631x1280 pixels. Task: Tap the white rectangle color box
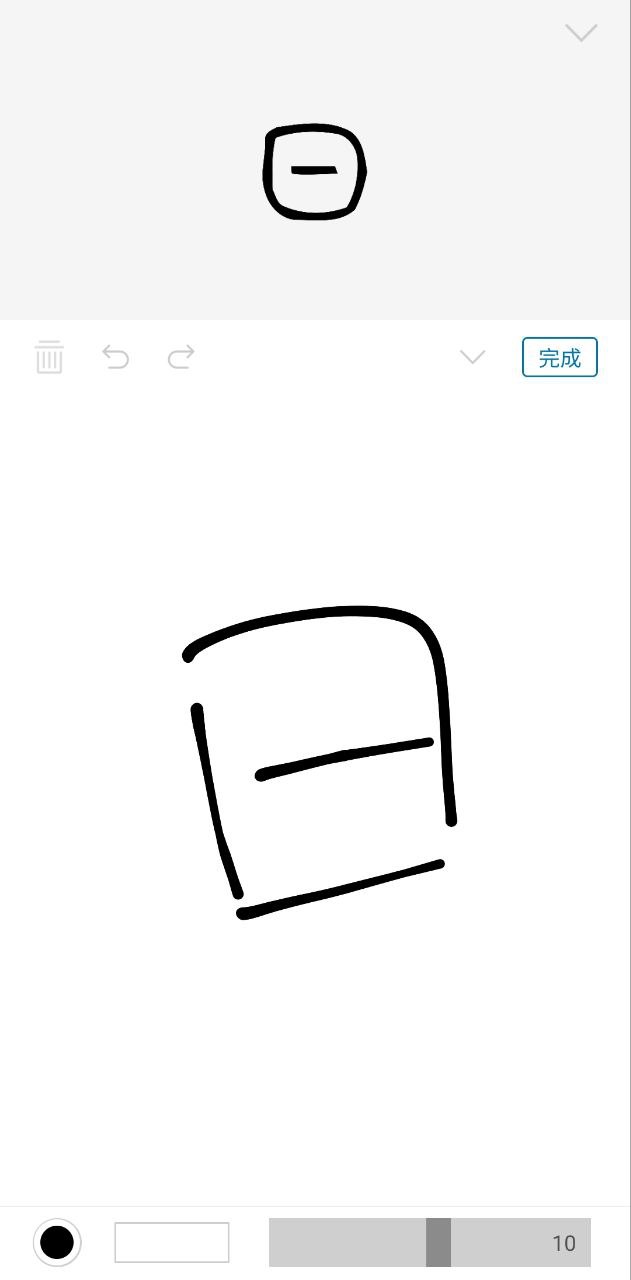[x=172, y=1242]
